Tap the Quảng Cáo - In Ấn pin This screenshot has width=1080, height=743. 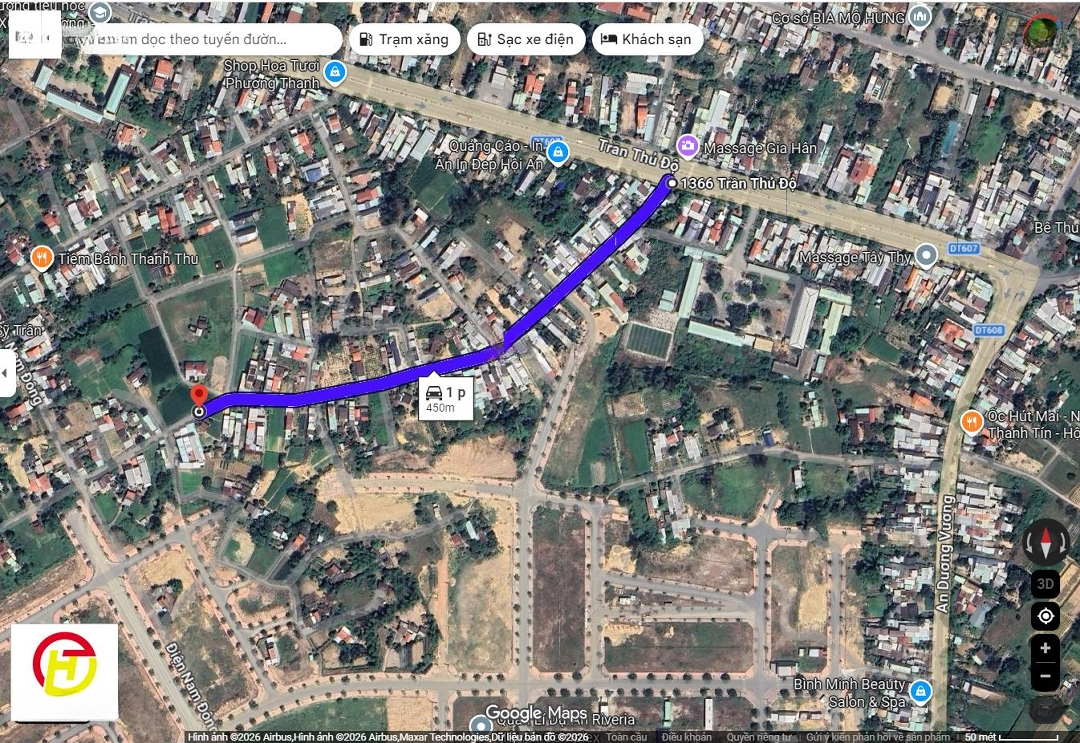tap(558, 153)
